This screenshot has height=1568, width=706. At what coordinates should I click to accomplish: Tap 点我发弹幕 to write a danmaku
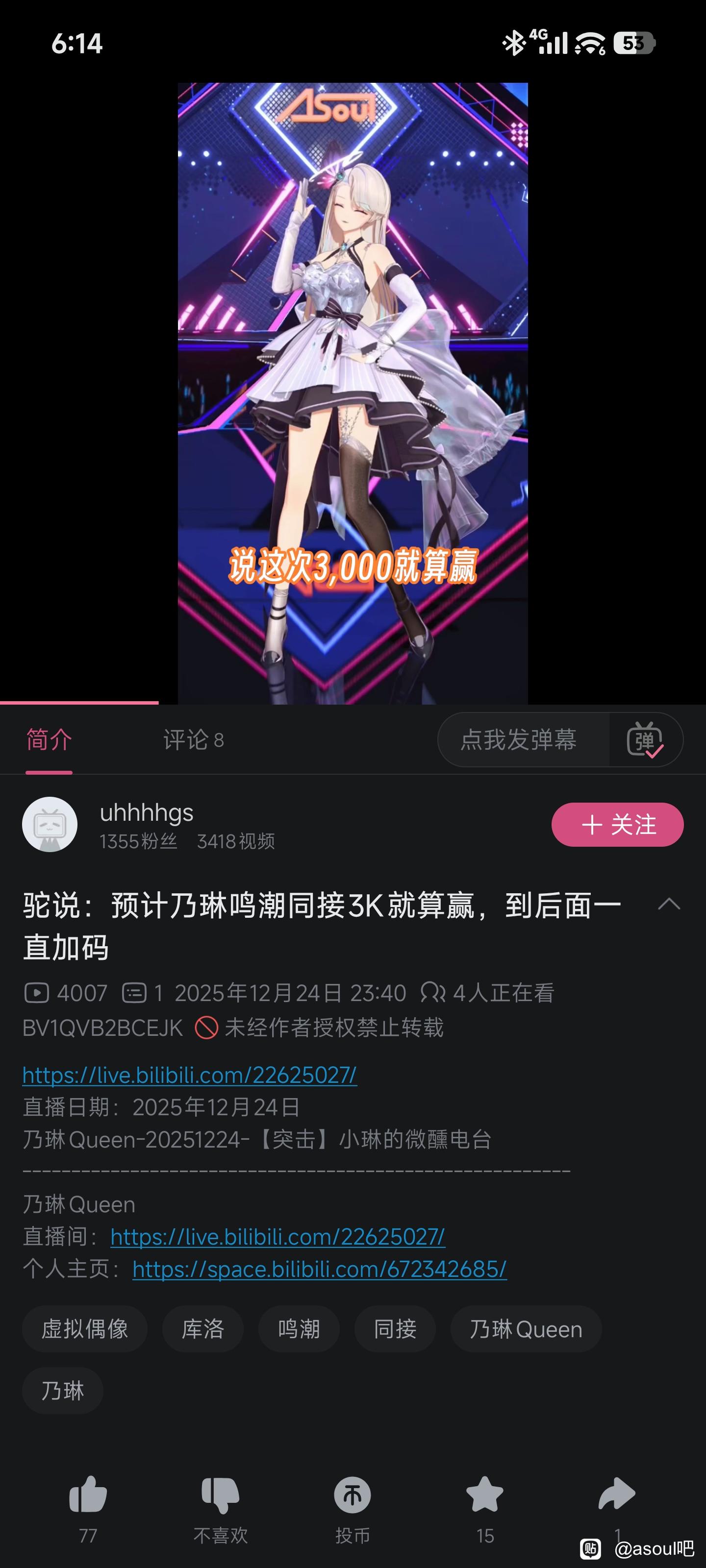(x=519, y=740)
